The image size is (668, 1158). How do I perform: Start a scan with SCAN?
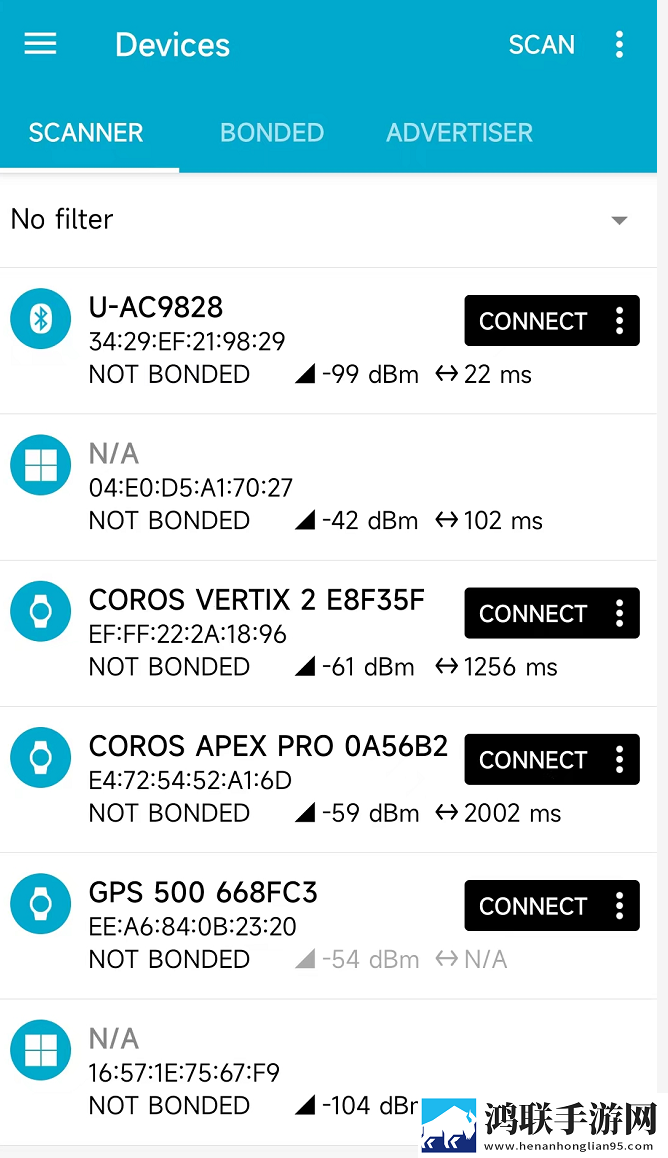tap(541, 45)
